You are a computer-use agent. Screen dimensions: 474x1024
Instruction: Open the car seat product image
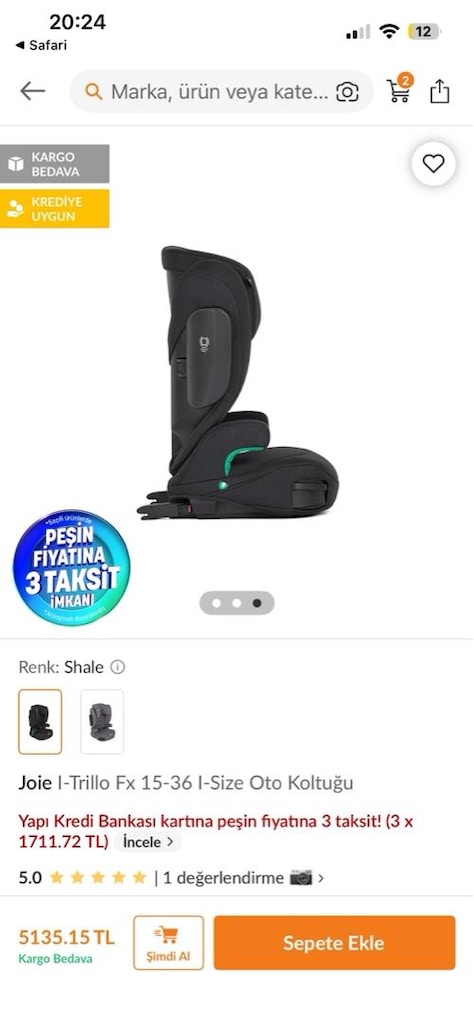coord(238,382)
